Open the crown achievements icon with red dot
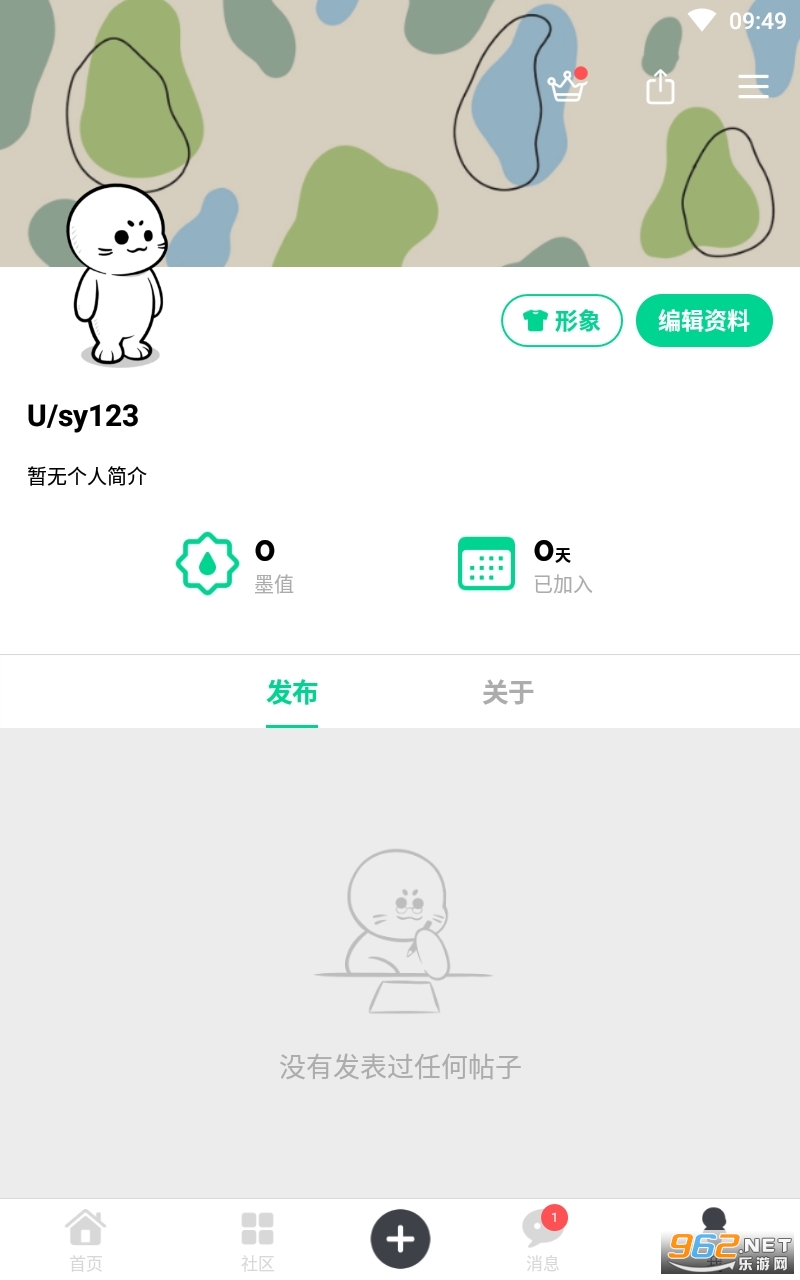The image size is (800, 1280). pos(565,87)
